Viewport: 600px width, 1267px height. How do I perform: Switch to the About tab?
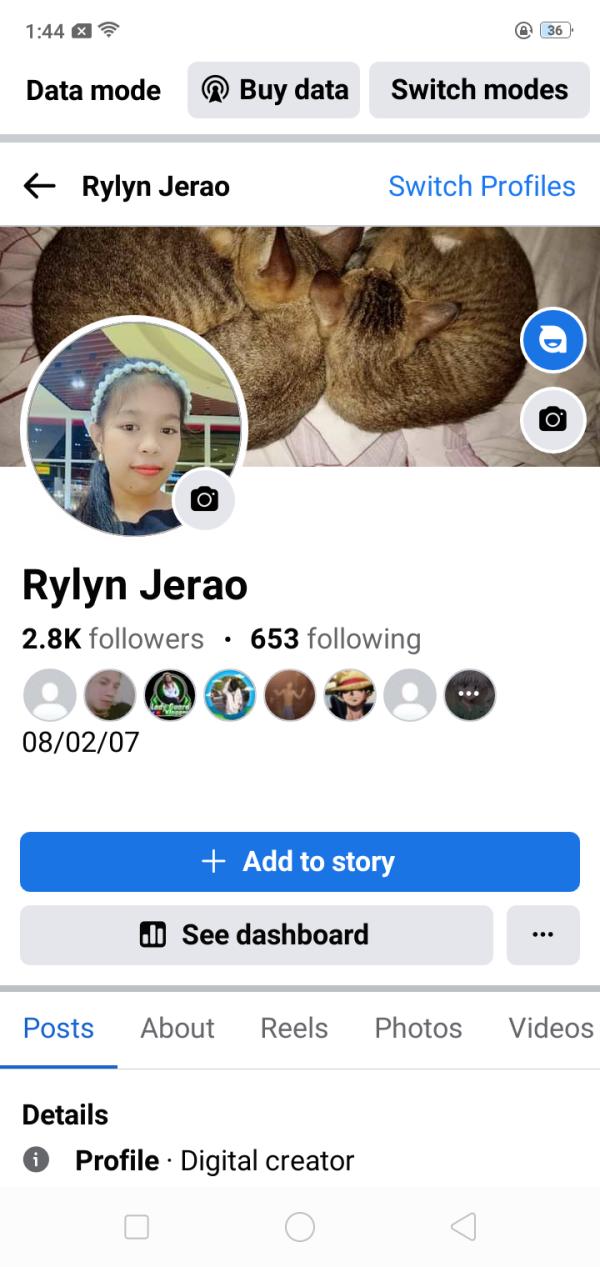coord(177,1028)
